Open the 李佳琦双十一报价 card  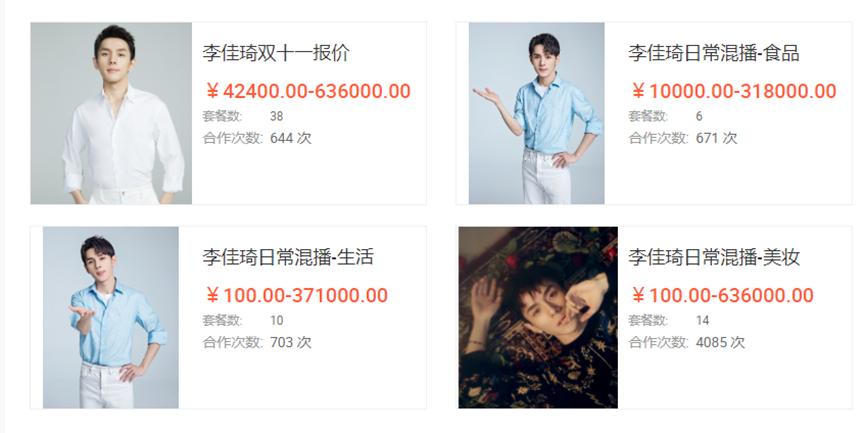click(275, 53)
